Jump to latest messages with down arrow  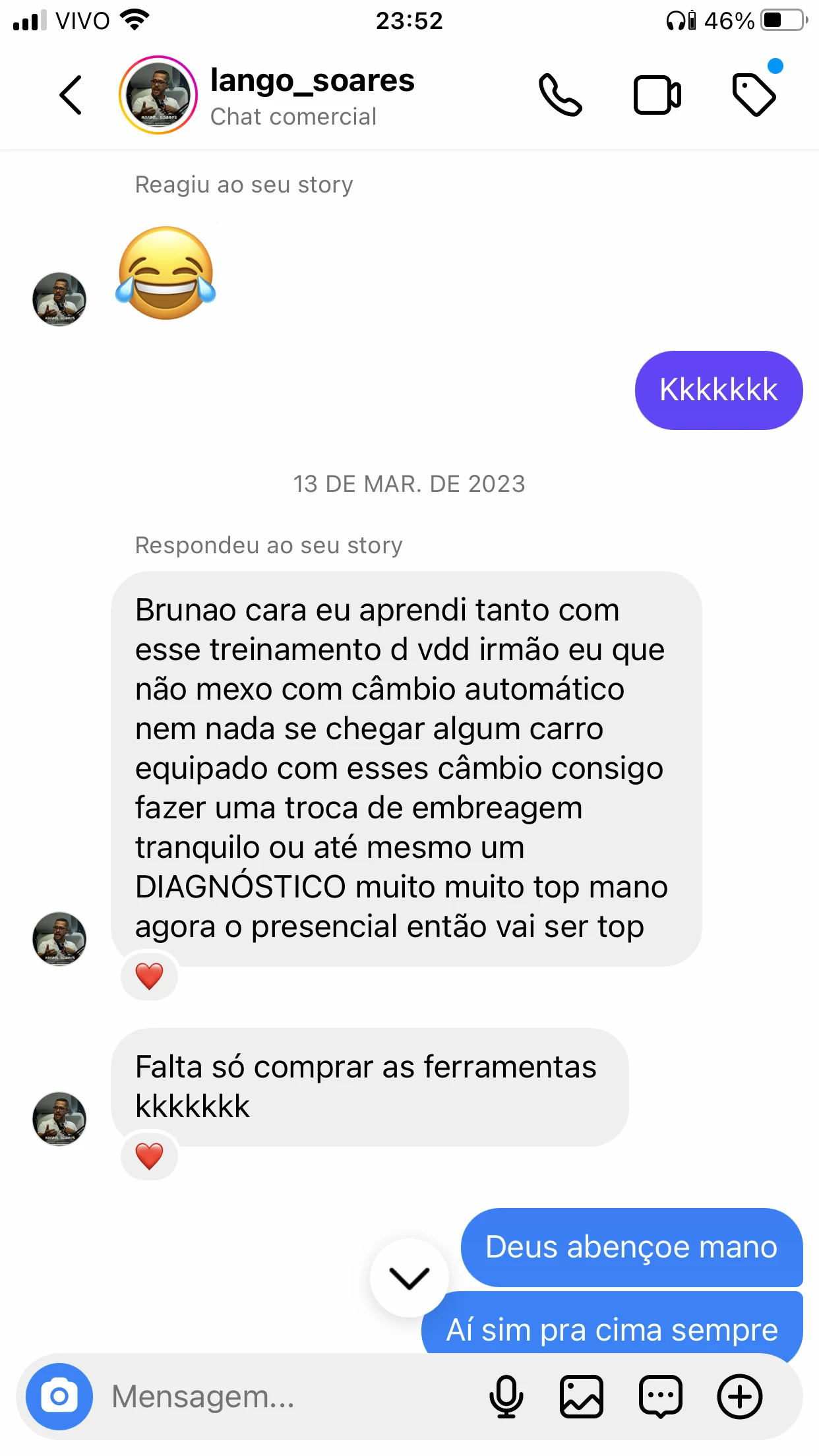click(x=409, y=1278)
